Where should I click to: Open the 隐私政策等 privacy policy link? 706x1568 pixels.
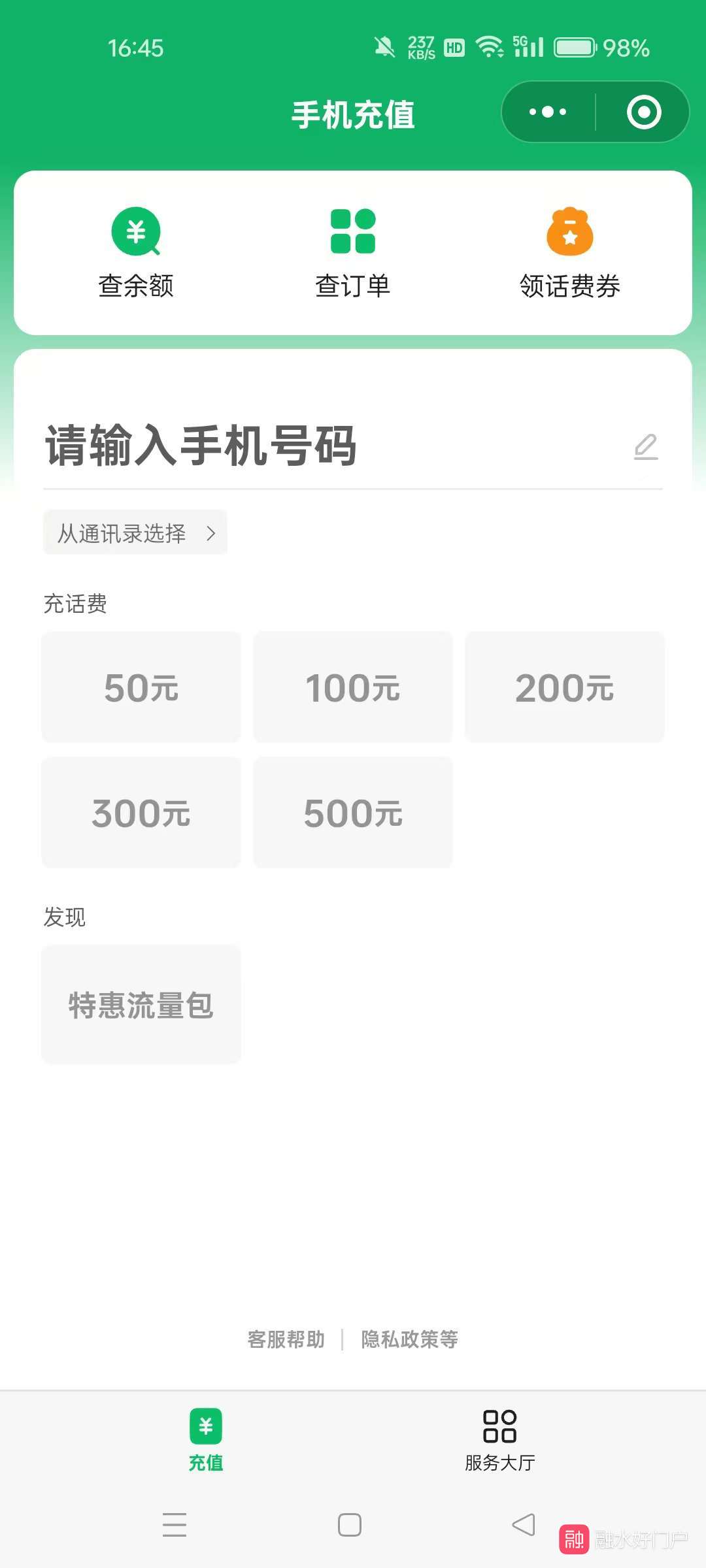tap(409, 1339)
